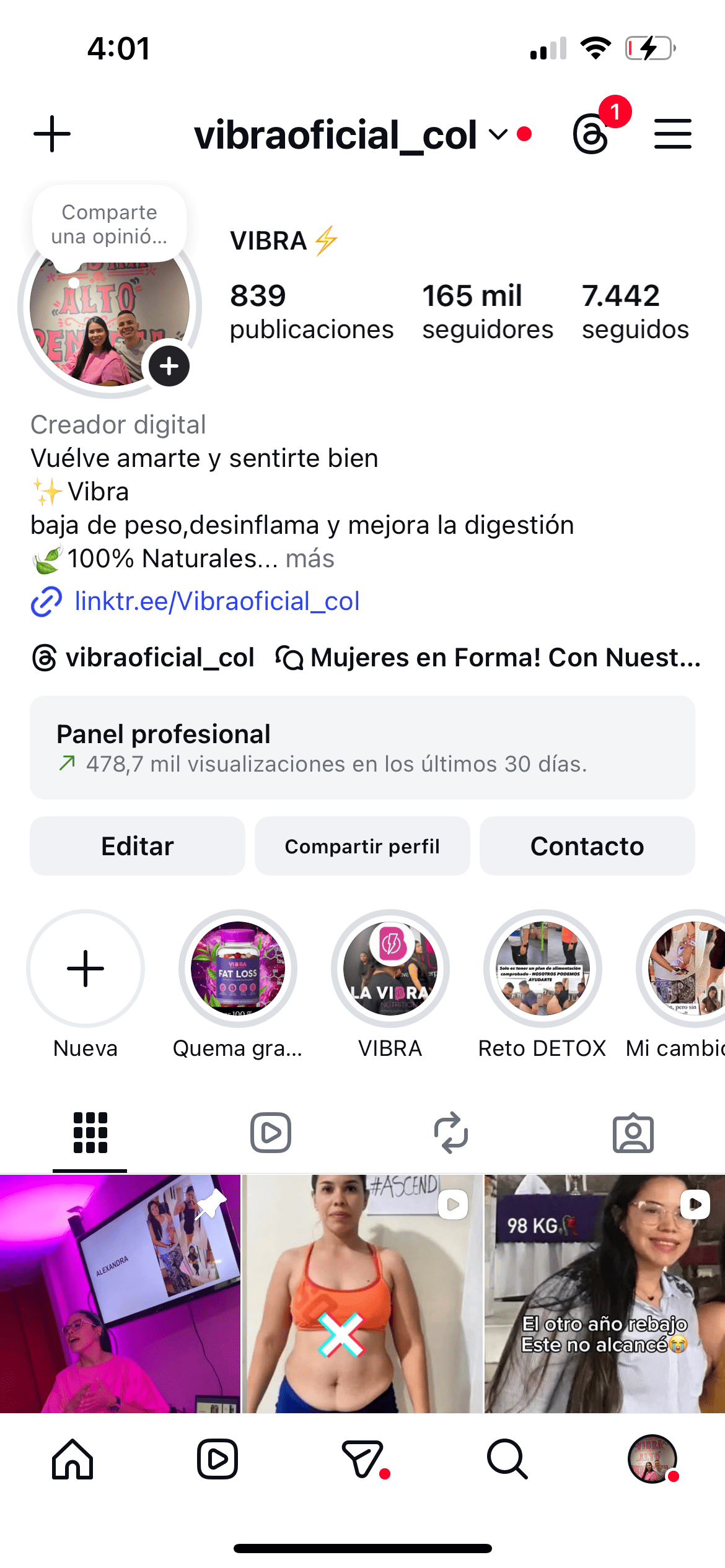
Task: Open the linktr.ee/Vibraoficial_col link
Action: [217, 601]
